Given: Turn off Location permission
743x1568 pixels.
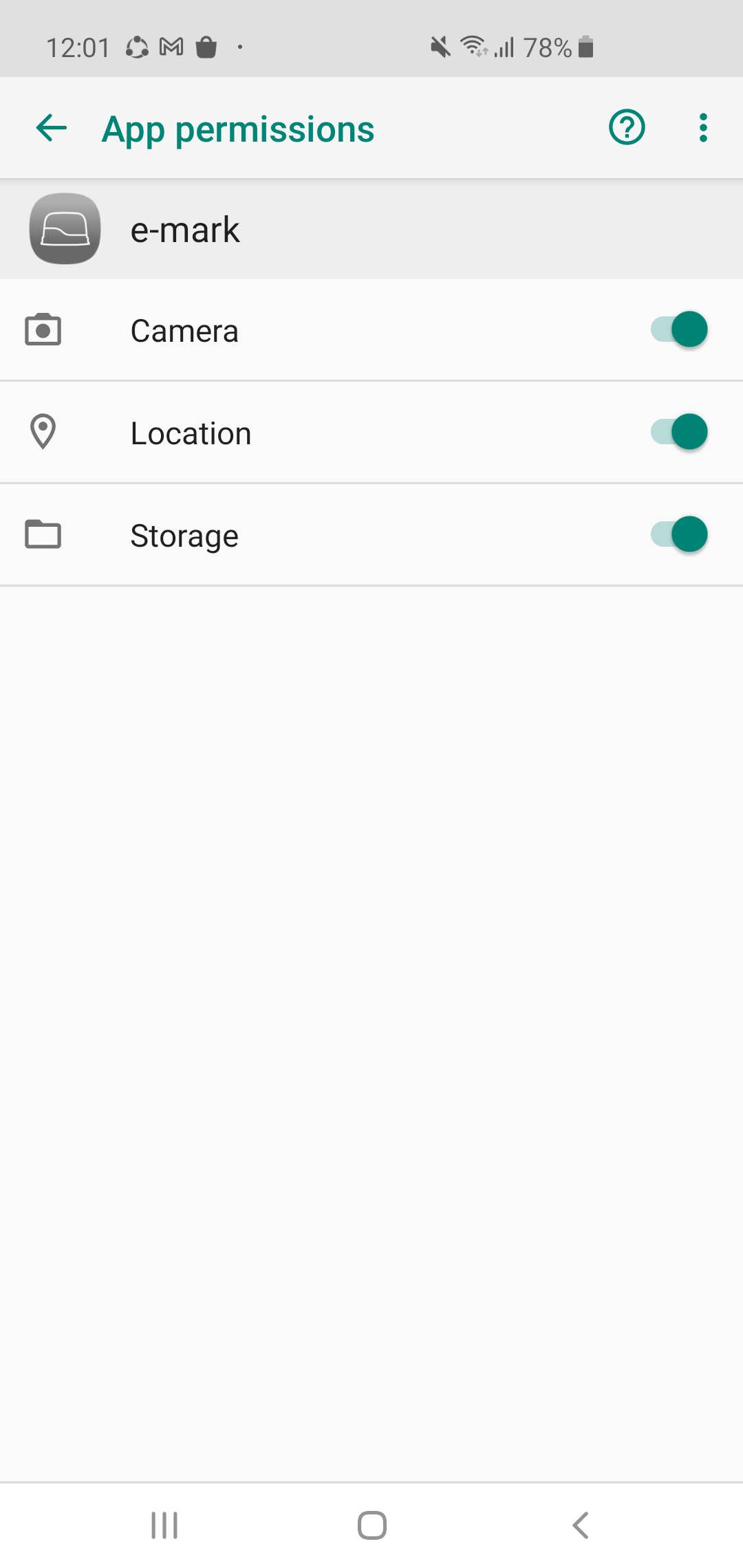Looking at the screenshot, I should pyautogui.click(x=679, y=432).
